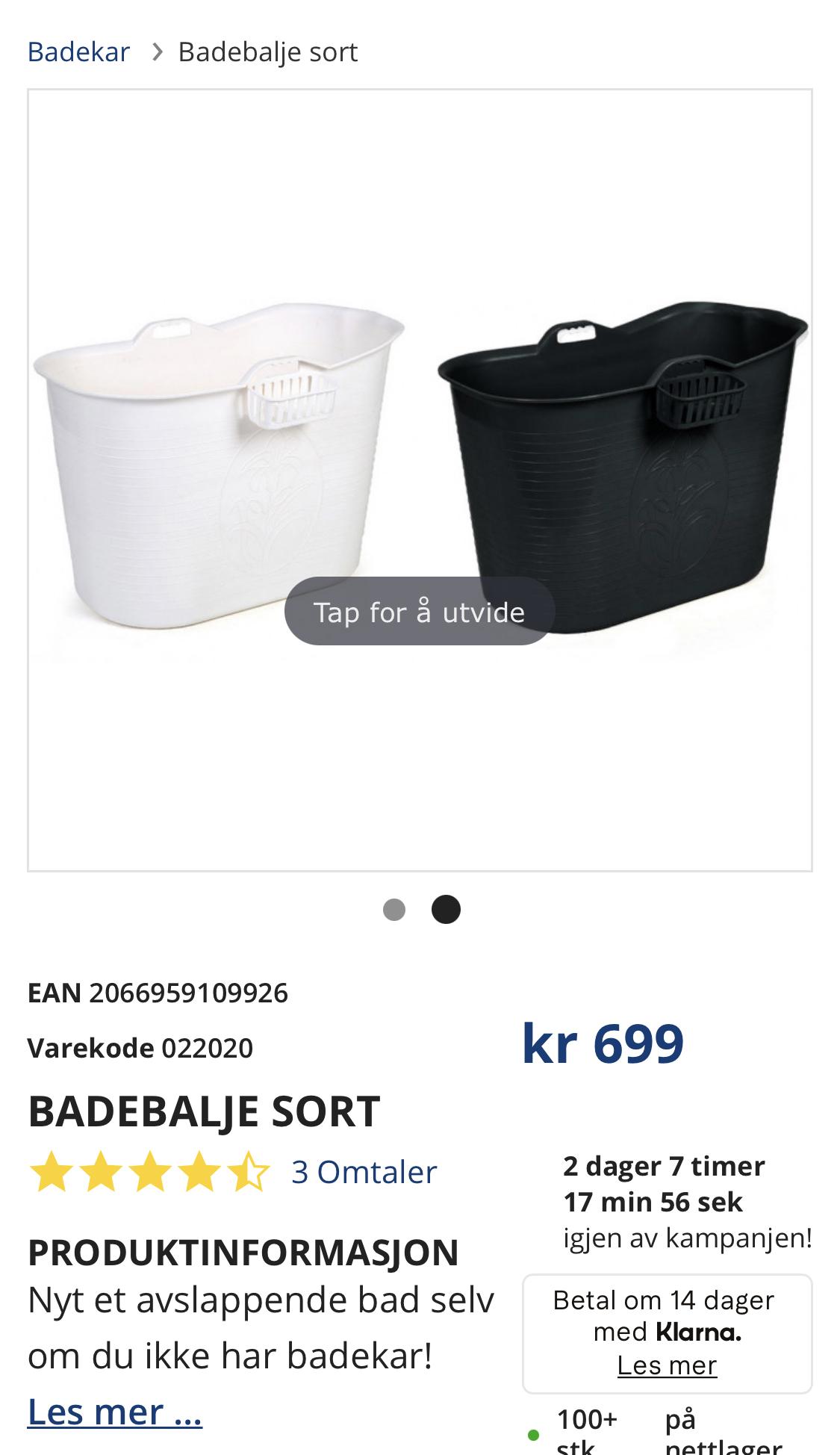Expand product info with Les mer …
The height and width of the screenshot is (1455, 840).
point(115,1412)
